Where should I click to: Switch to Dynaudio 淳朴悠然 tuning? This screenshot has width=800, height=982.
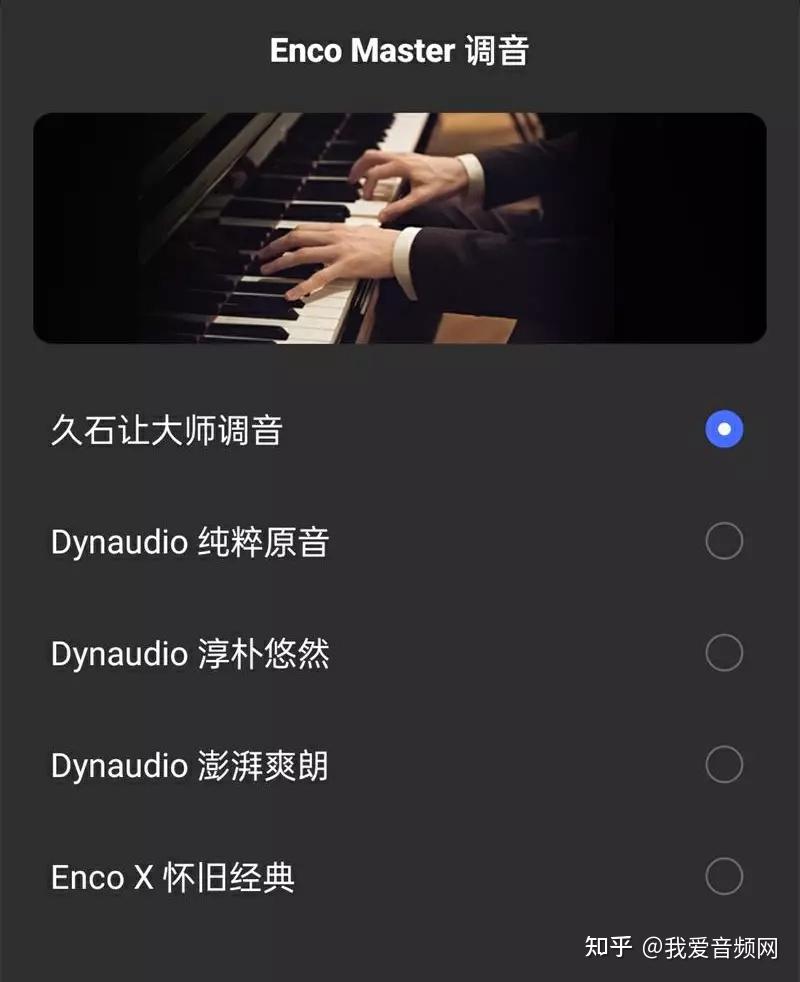tap(724, 654)
